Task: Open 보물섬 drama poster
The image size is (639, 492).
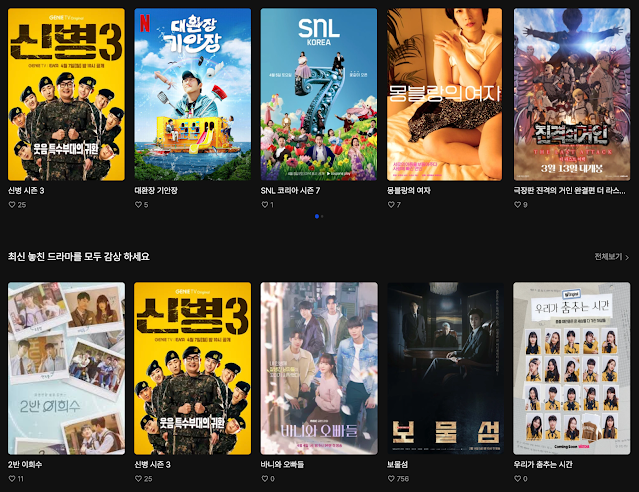Action: (445, 368)
